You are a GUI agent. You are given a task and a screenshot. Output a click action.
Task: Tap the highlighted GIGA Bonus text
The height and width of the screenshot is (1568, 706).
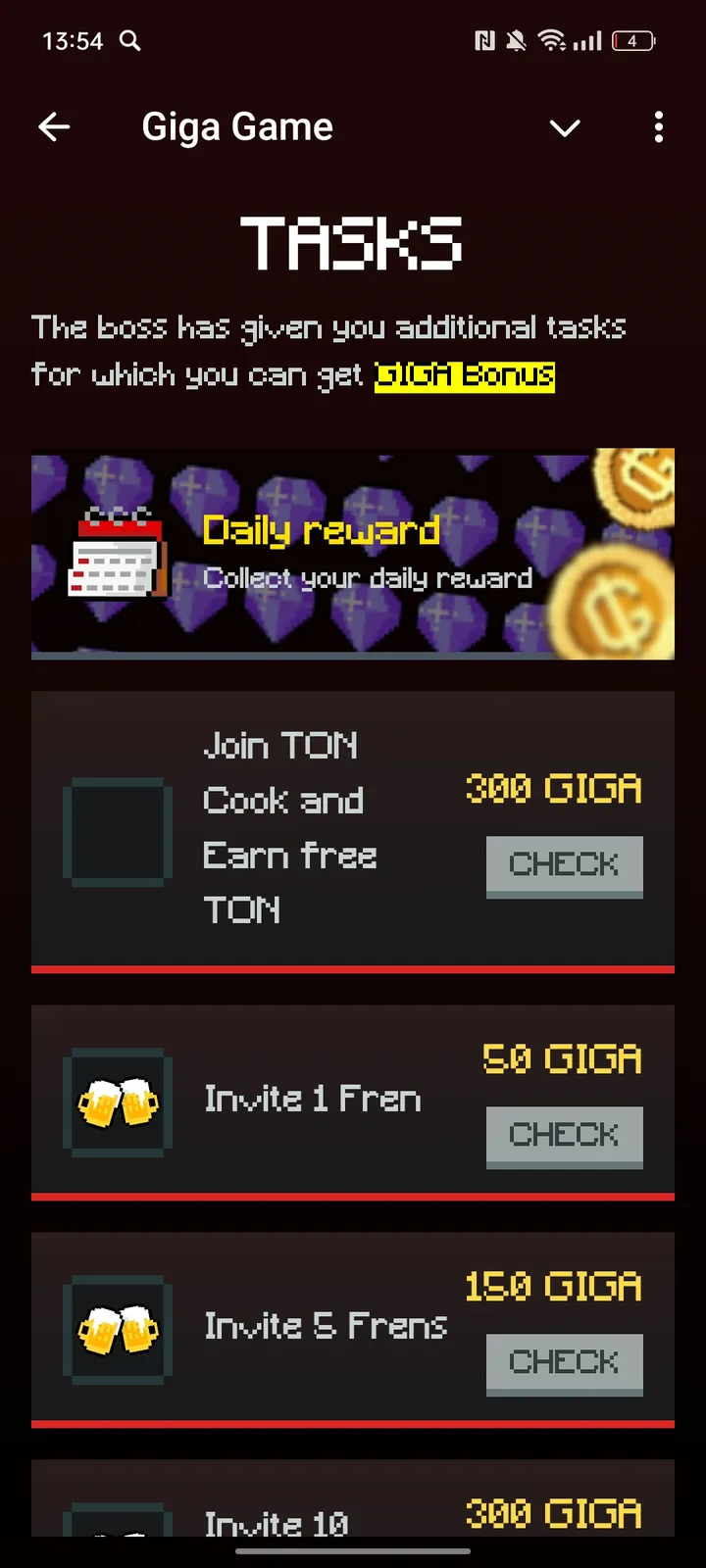[x=465, y=374]
